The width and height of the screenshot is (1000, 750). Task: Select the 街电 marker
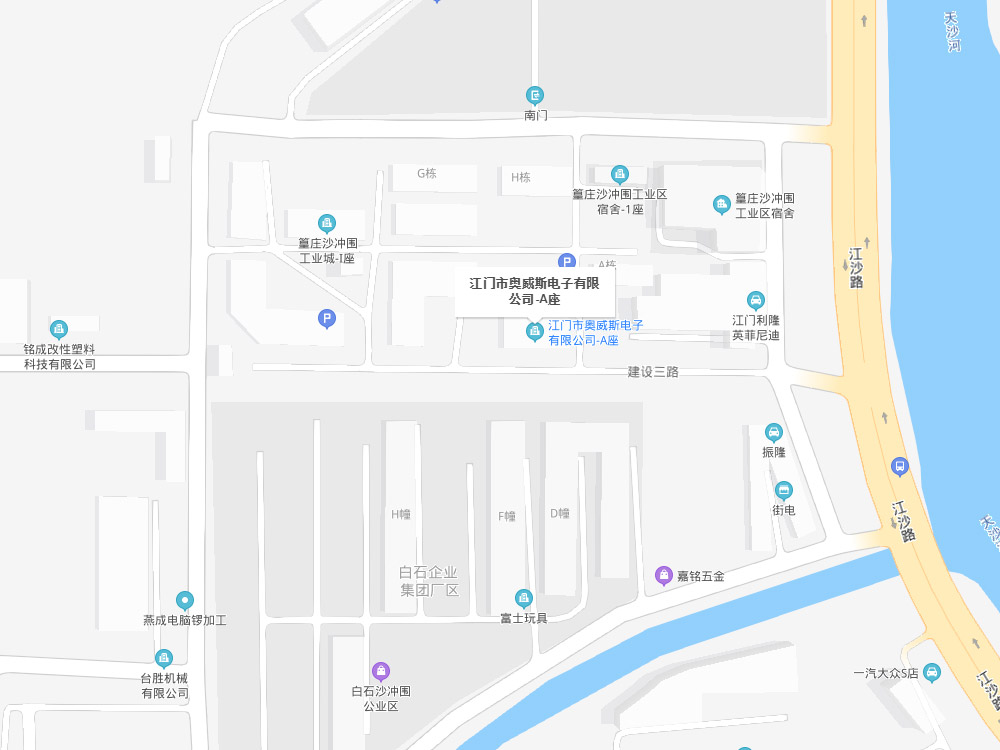(783, 490)
